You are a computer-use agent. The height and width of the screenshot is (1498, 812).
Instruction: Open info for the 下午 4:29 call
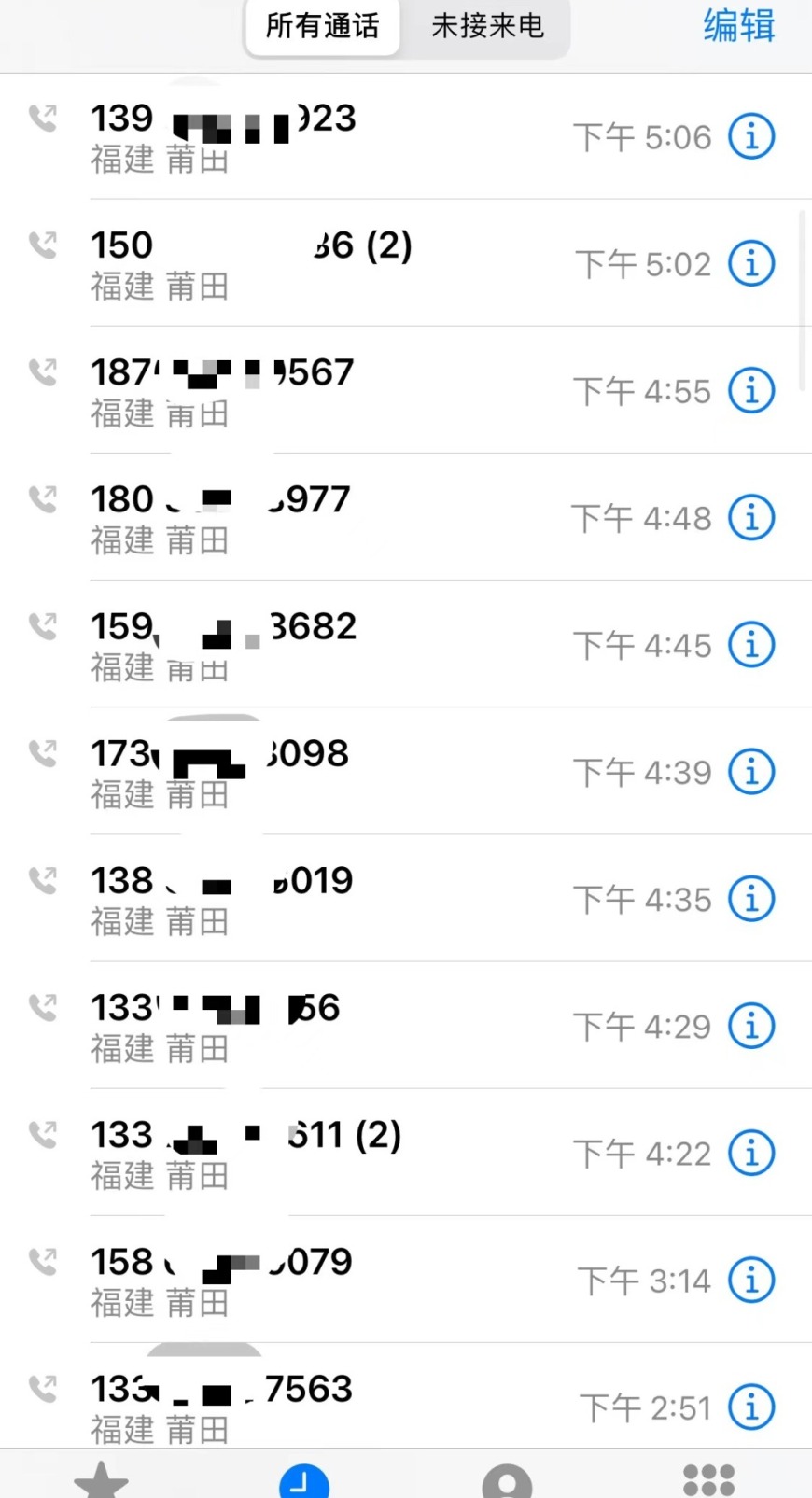point(751,1026)
